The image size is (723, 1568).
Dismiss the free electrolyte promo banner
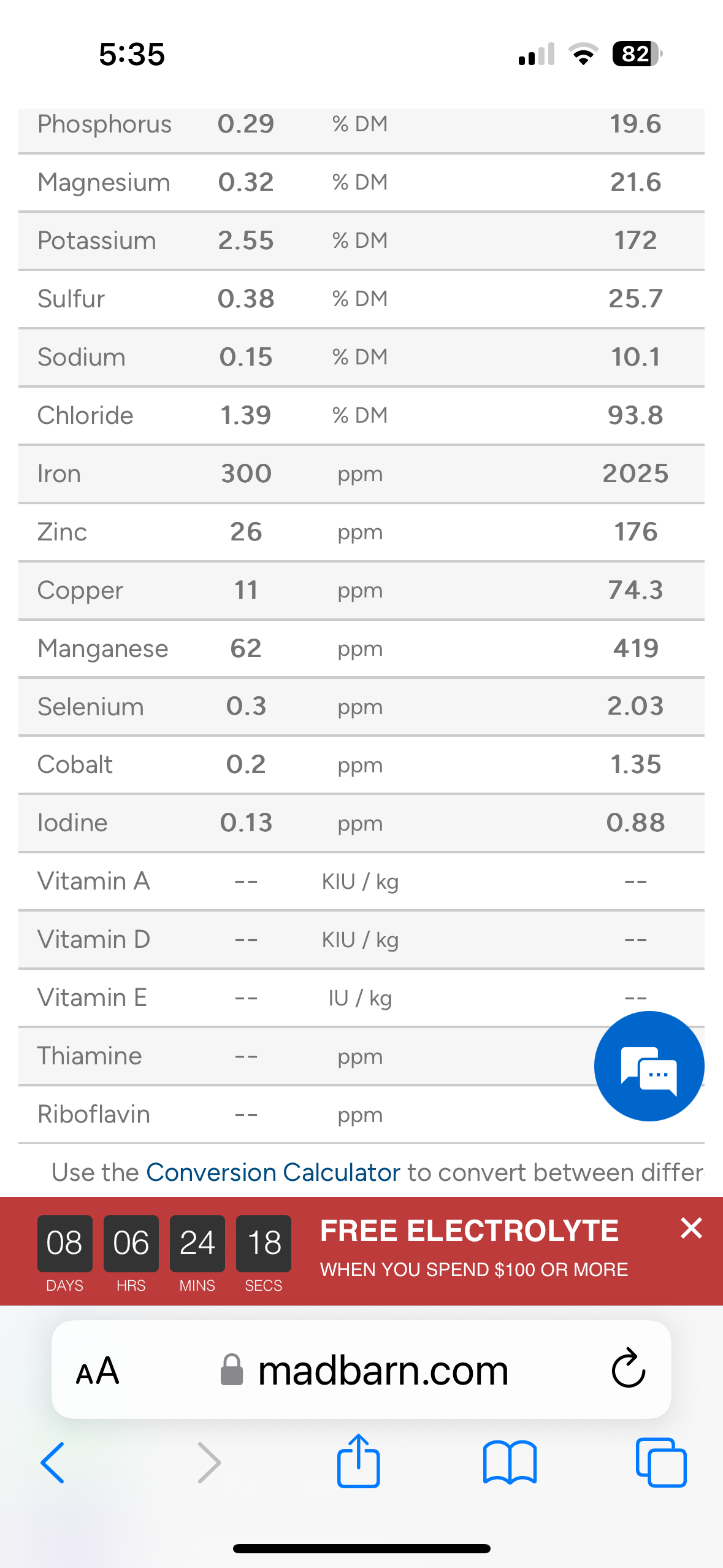pyautogui.click(x=691, y=1228)
